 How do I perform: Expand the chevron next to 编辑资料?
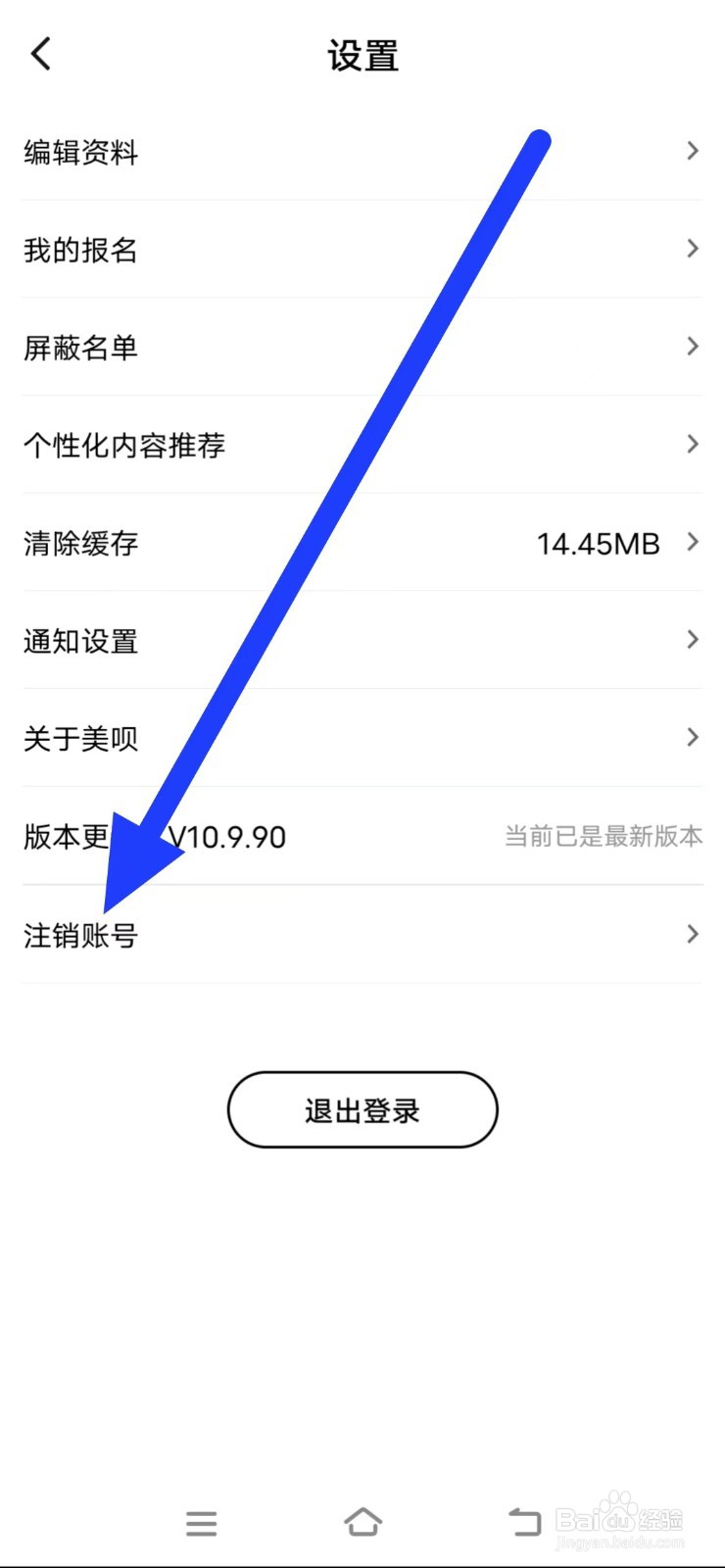691,151
